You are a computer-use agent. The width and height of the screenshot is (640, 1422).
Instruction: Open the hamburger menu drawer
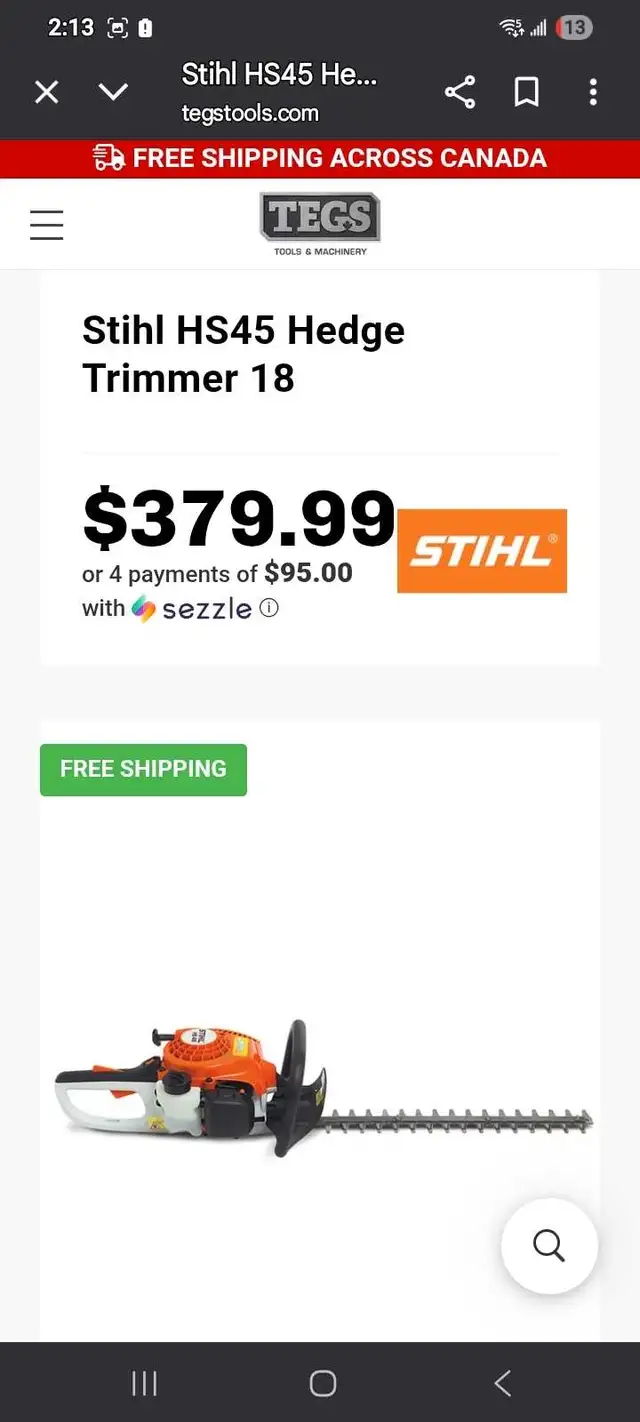tap(47, 224)
